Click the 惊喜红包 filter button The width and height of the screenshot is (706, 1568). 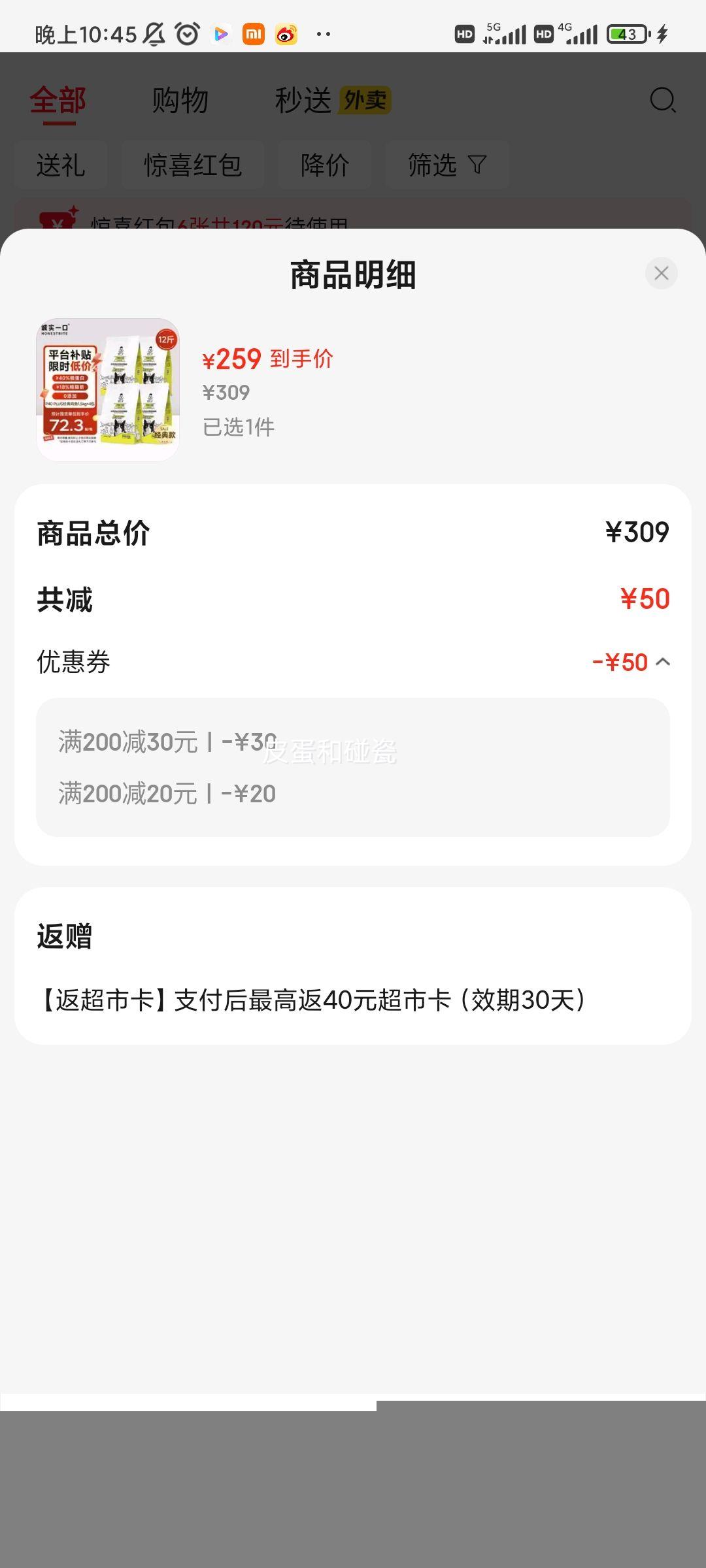point(192,165)
